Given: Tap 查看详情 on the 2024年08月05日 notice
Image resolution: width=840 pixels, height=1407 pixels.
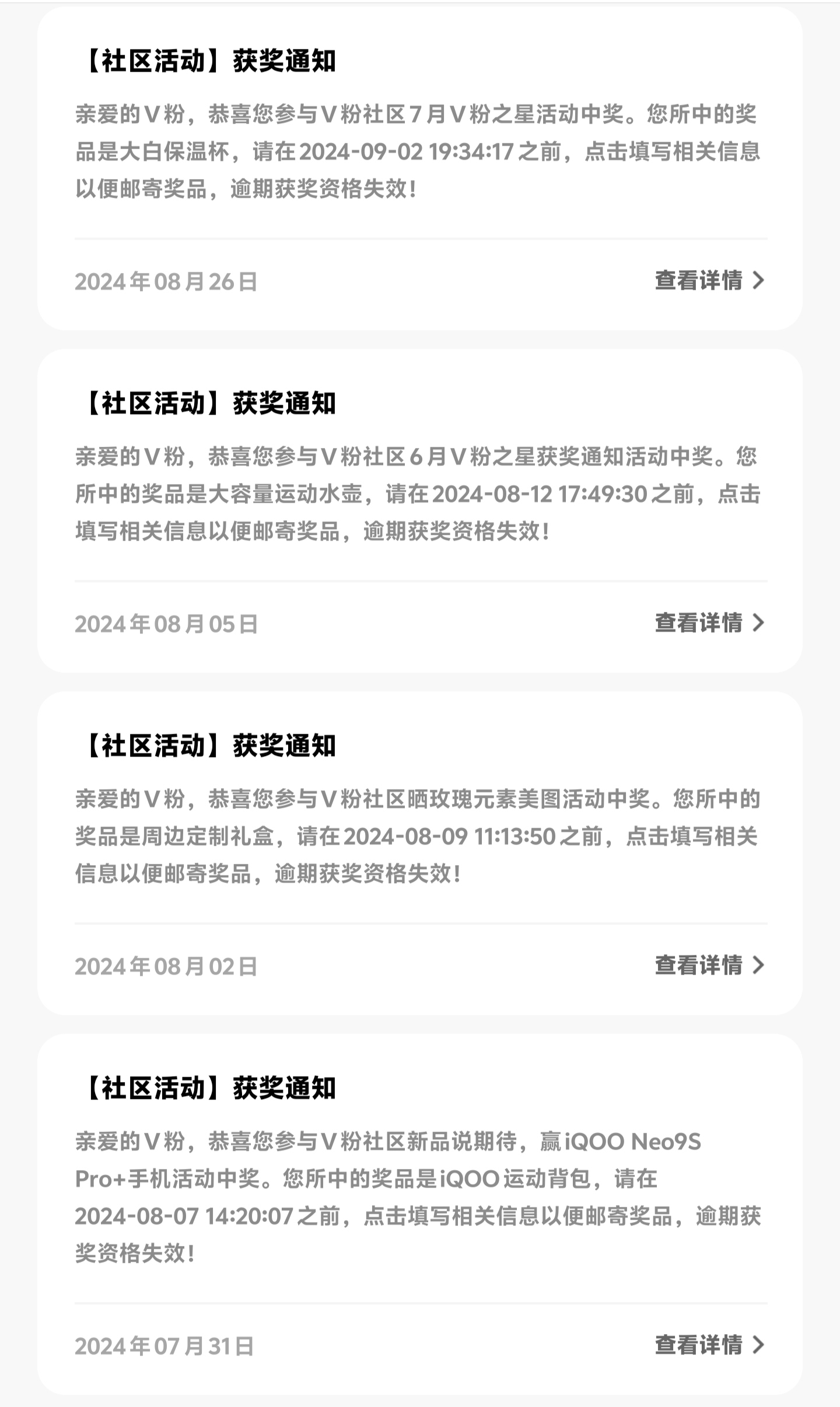Looking at the screenshot, I should 709,623.
